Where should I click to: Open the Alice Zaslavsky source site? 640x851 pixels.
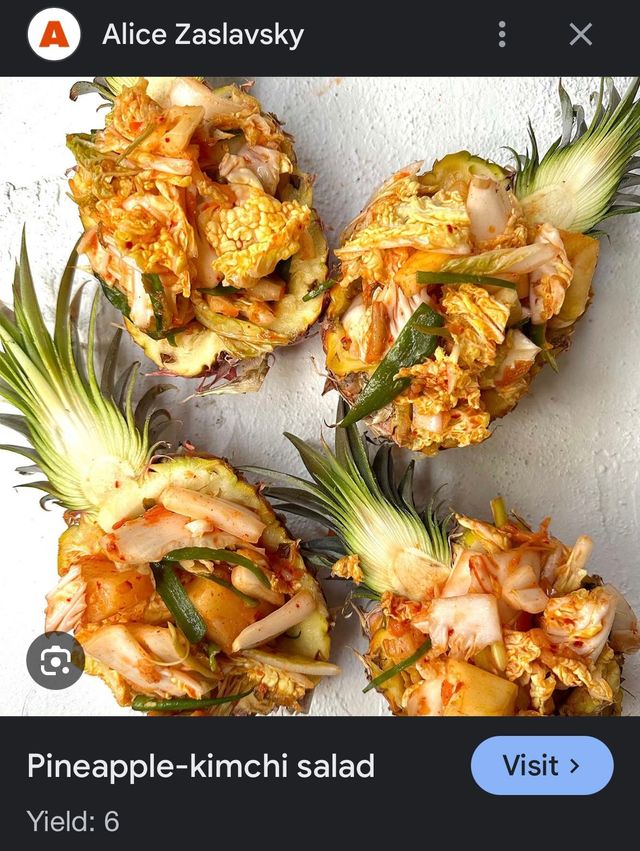click(x=202, y=36)
